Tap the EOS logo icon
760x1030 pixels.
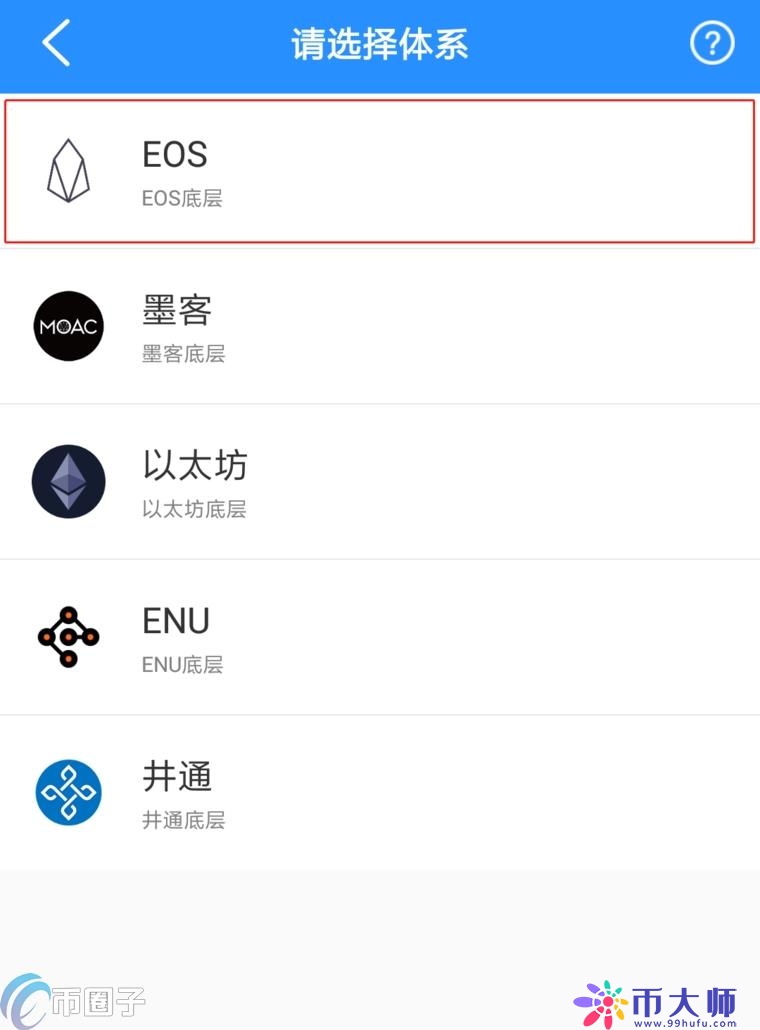[x=68, y=170]
